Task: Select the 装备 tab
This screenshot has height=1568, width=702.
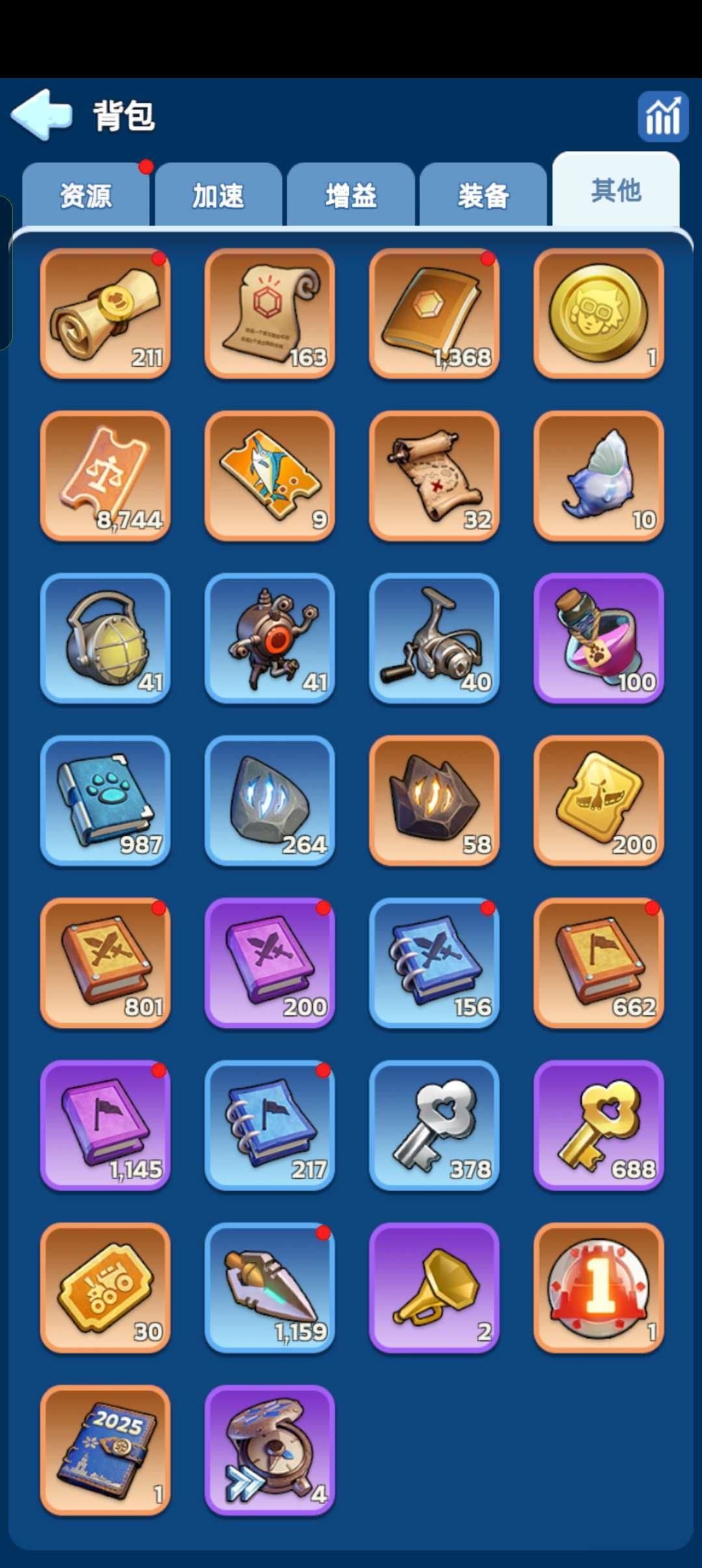Action: [x=483, y=196]
